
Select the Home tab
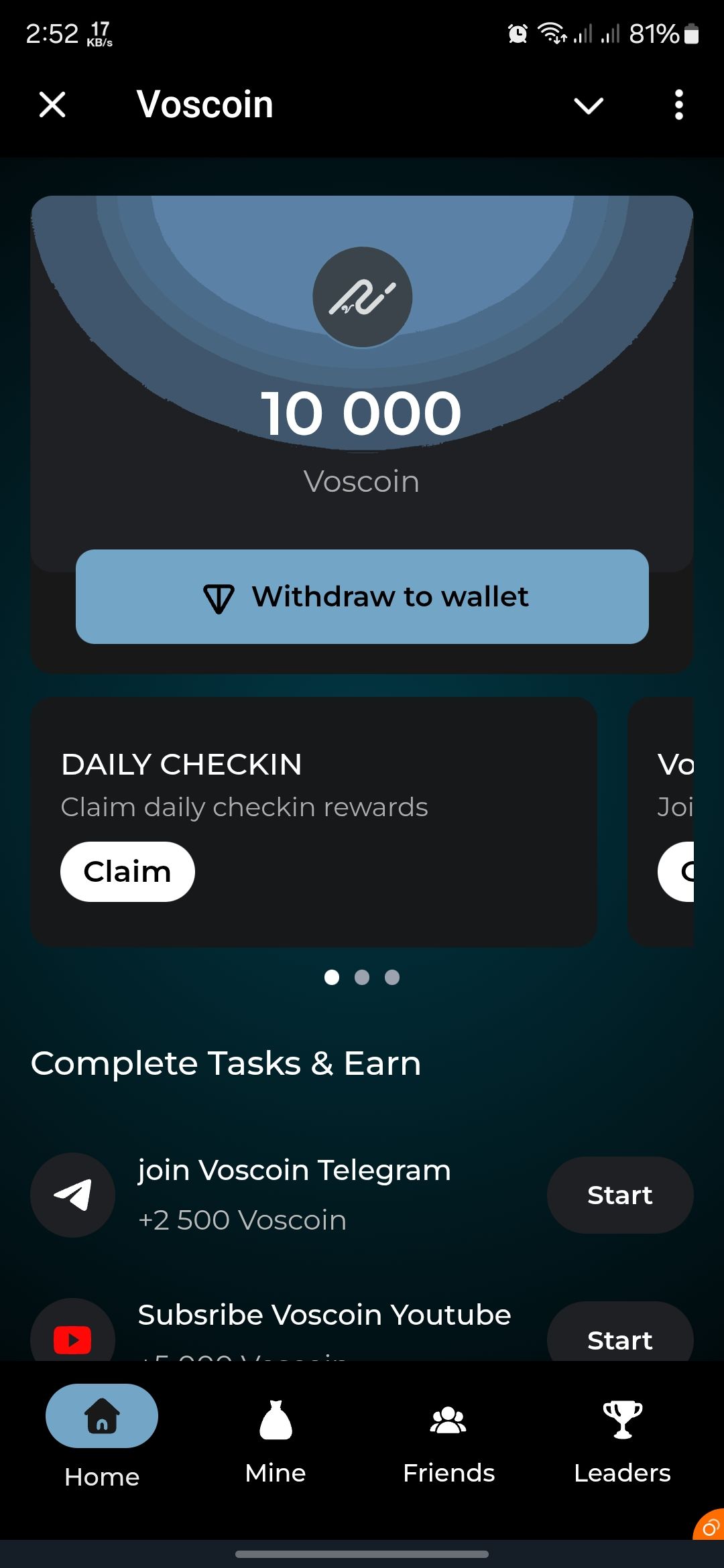pos(102,1437)
